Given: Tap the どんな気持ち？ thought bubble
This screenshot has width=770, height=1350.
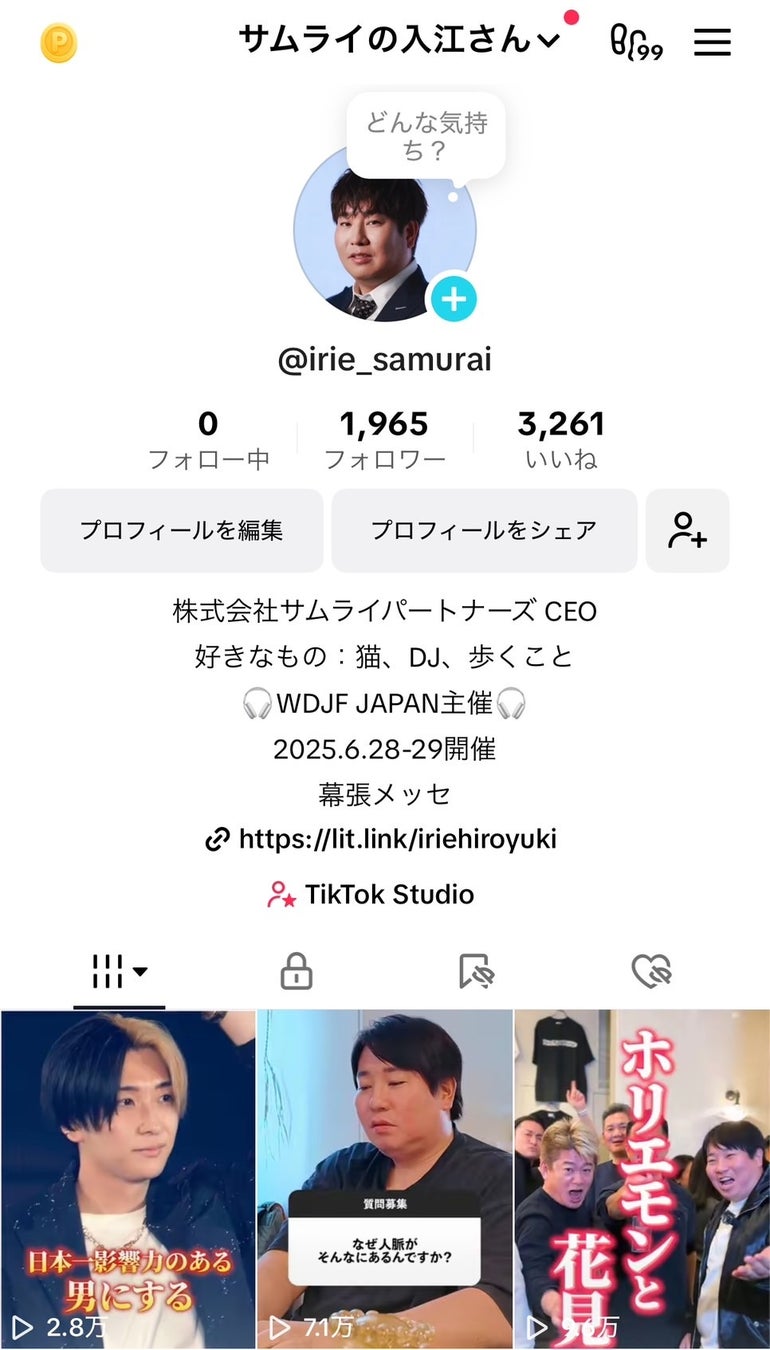Looking at the screenshot, I should [x=426, y=138].
